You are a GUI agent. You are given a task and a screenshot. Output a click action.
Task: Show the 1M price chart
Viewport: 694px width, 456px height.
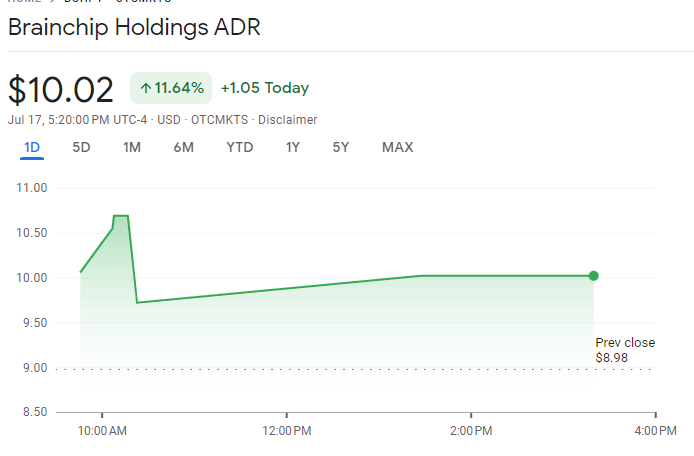tap(132, 147)
